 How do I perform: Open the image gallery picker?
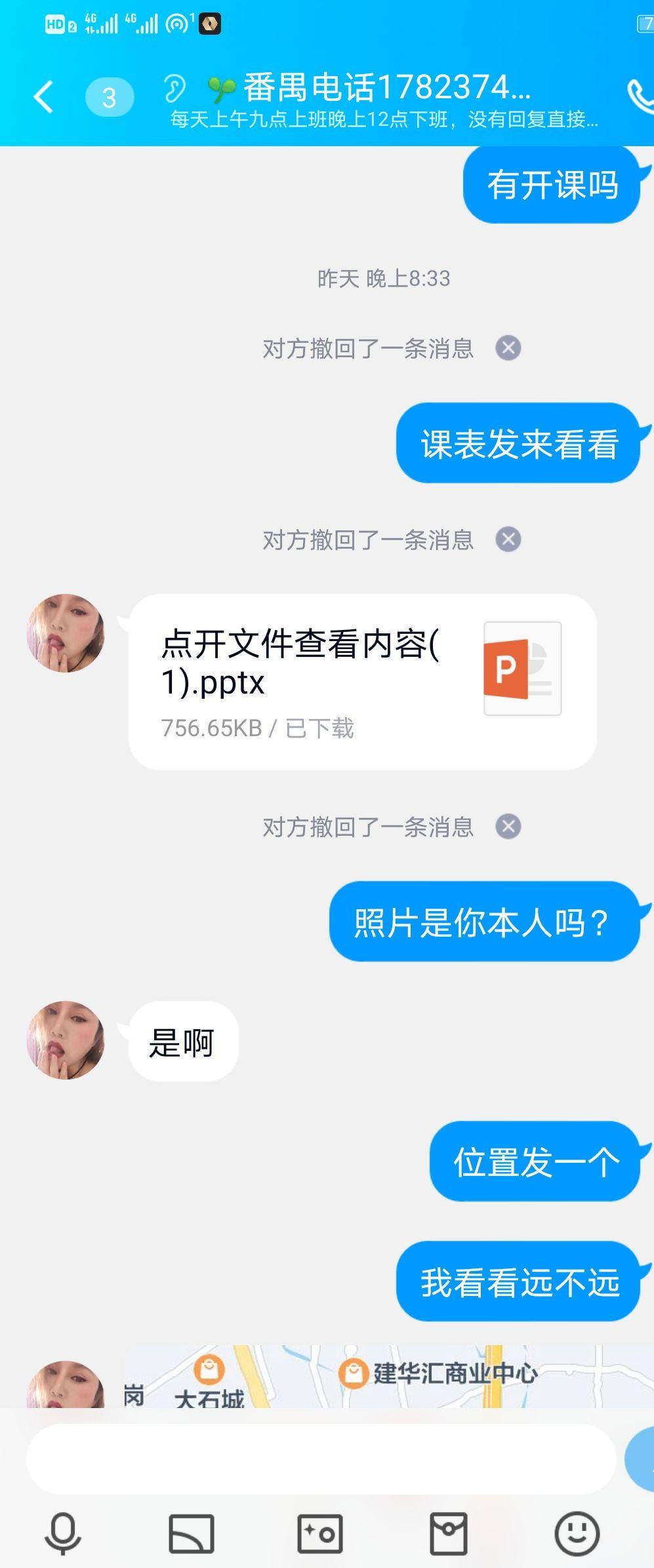click(x=192, y=1534)
